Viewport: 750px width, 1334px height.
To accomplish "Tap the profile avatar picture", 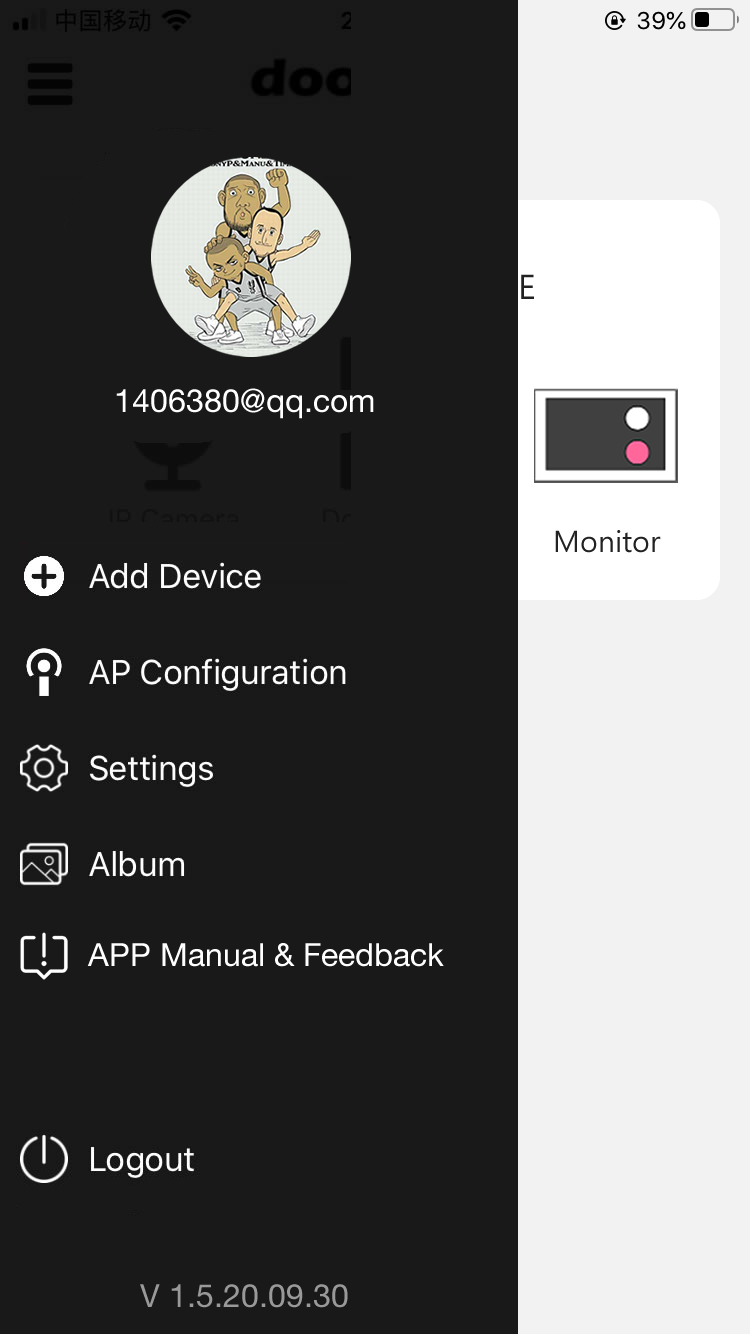I will 251,257.
